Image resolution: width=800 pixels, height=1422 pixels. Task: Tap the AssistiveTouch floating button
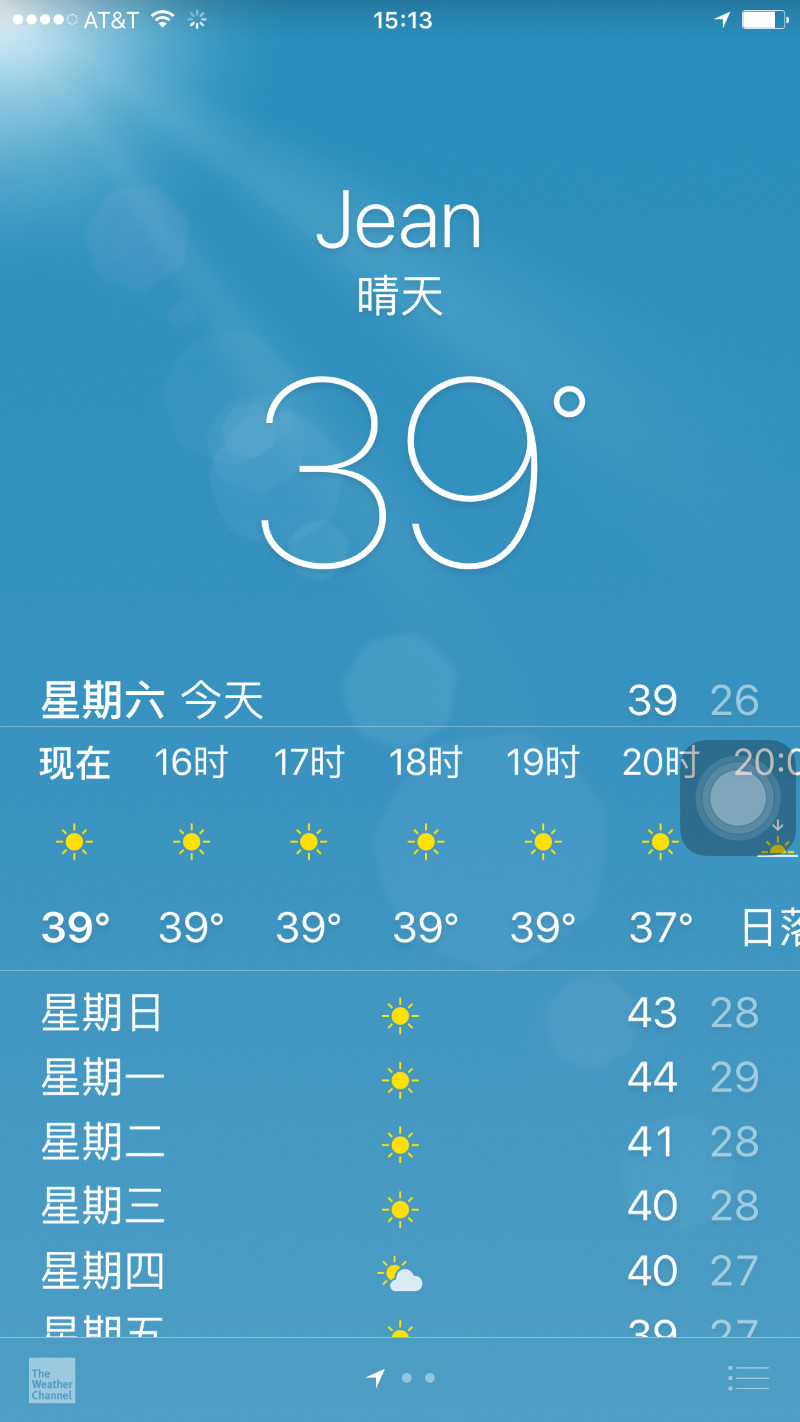click(738, 798)
